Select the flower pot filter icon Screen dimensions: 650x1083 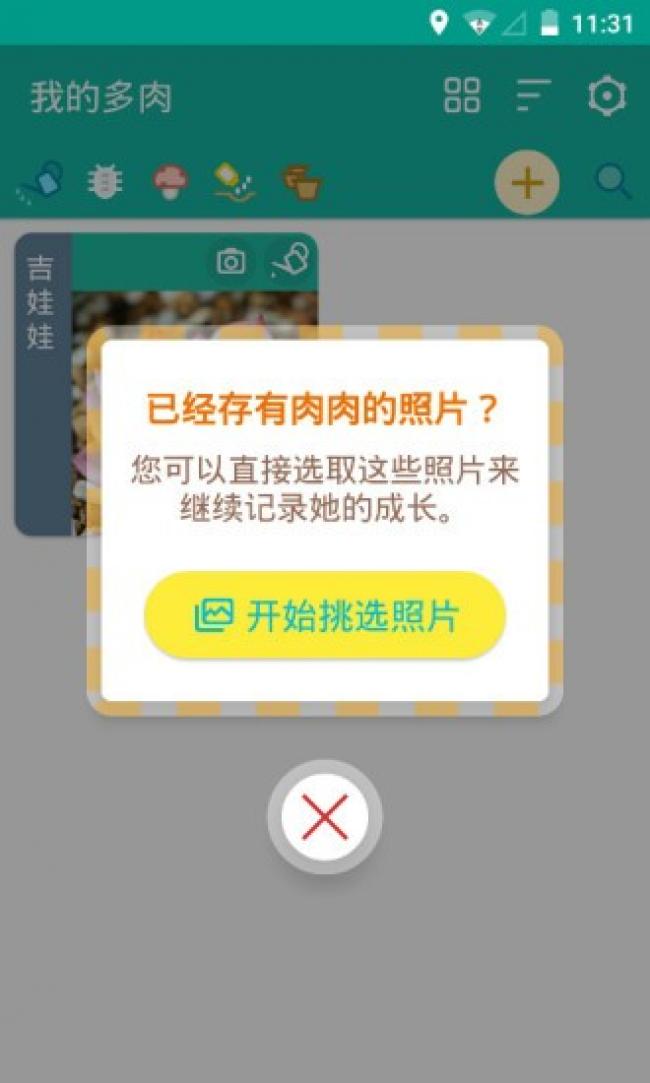[x=302, y=182]
